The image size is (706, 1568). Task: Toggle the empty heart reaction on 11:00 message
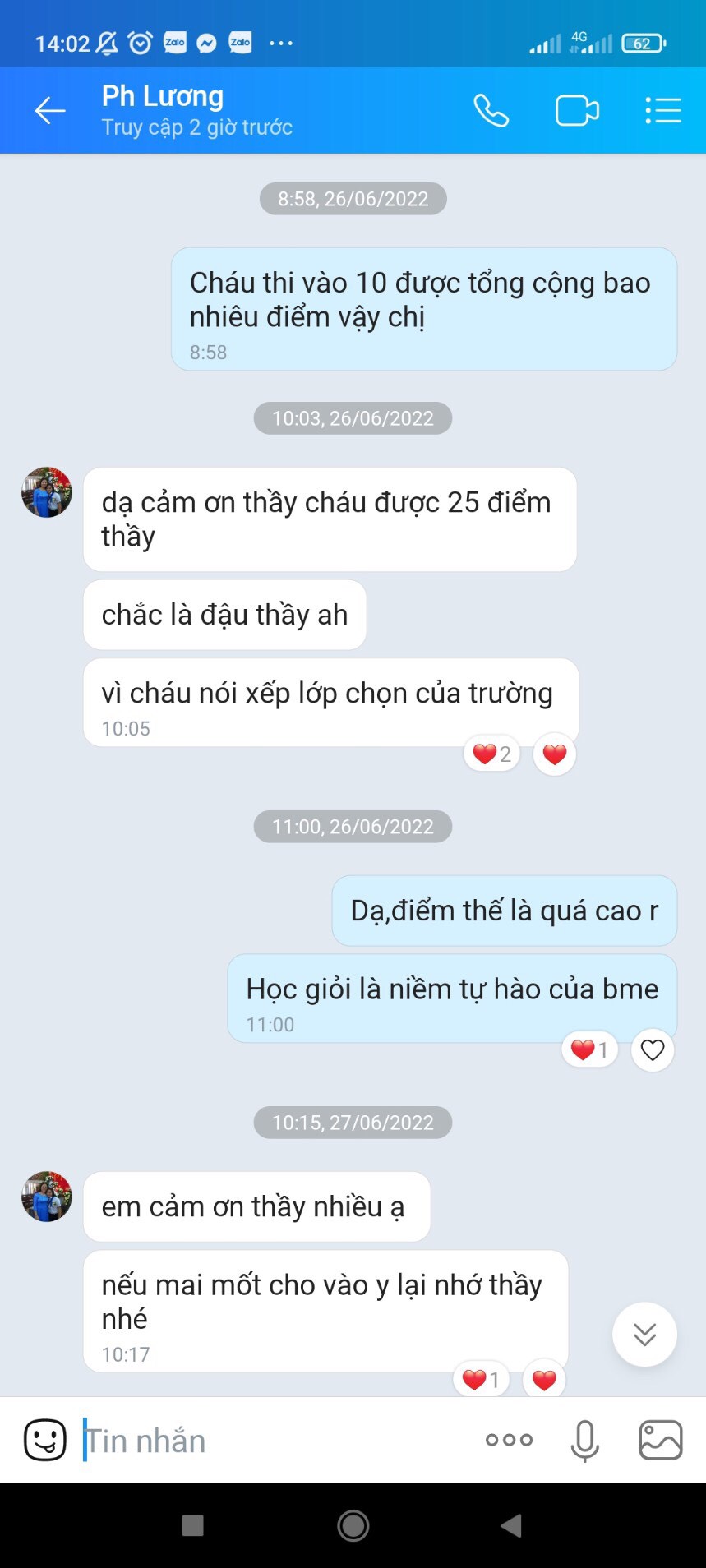coord(652,1049)
